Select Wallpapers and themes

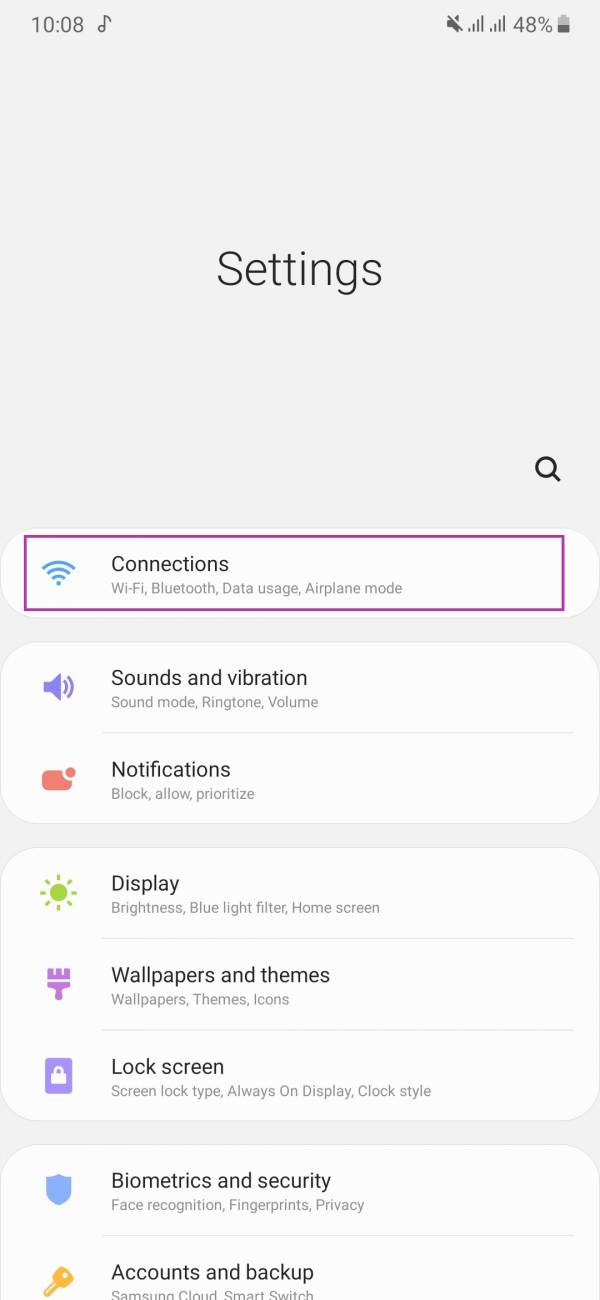[x=300, y=986]
